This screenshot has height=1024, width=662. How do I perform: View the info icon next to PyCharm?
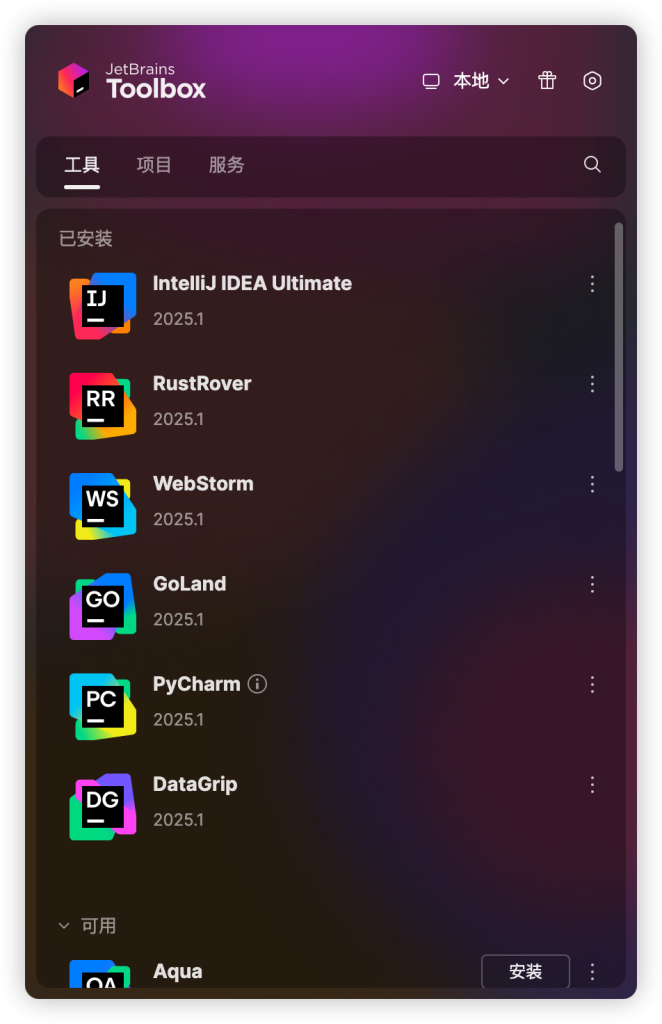pyautogui.click(x=257, y=684)
